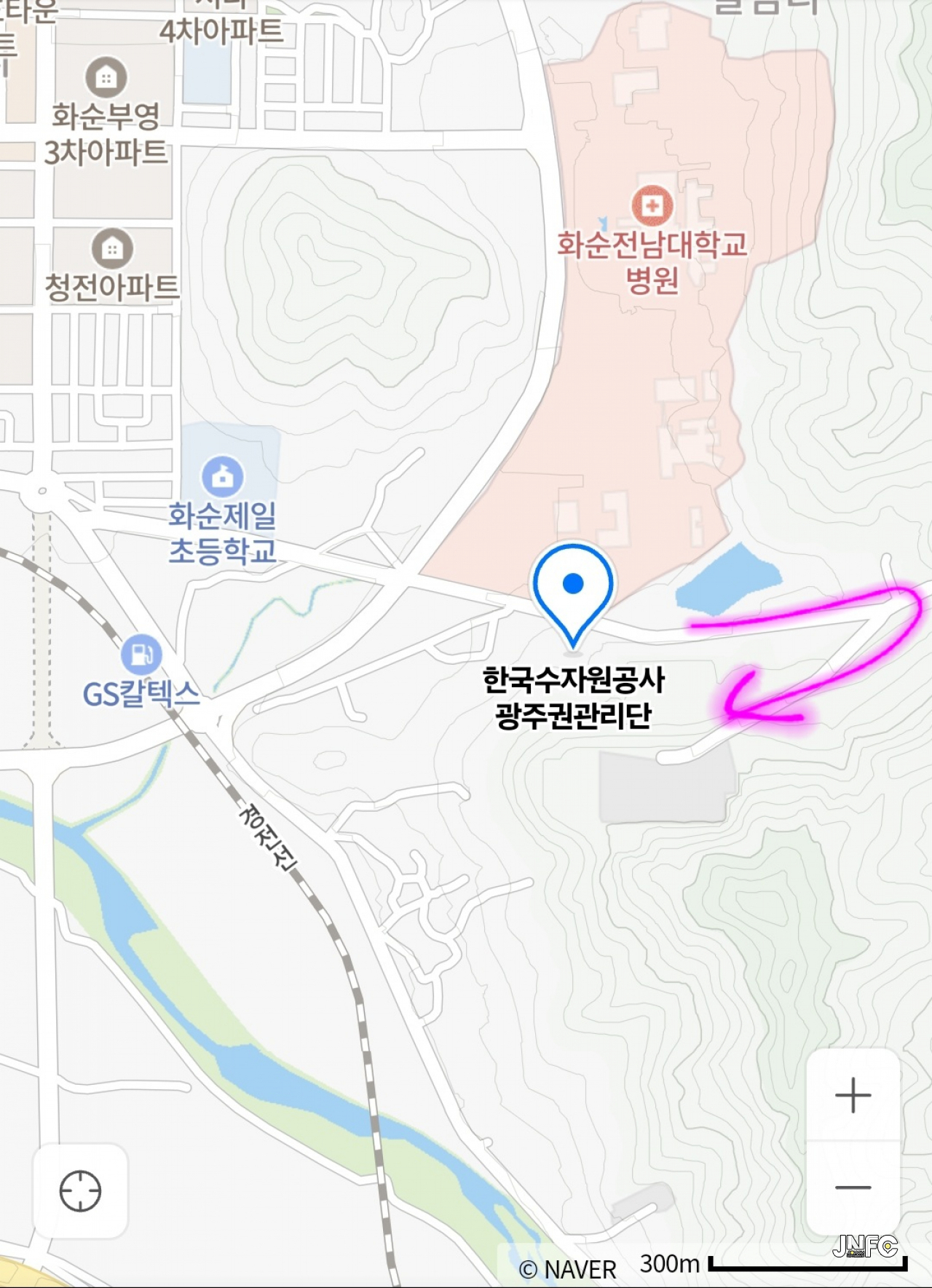The image size is (932, 1288).
Task: Open the 화순부영3차아파트 marker
Action: tap(106, 77)
